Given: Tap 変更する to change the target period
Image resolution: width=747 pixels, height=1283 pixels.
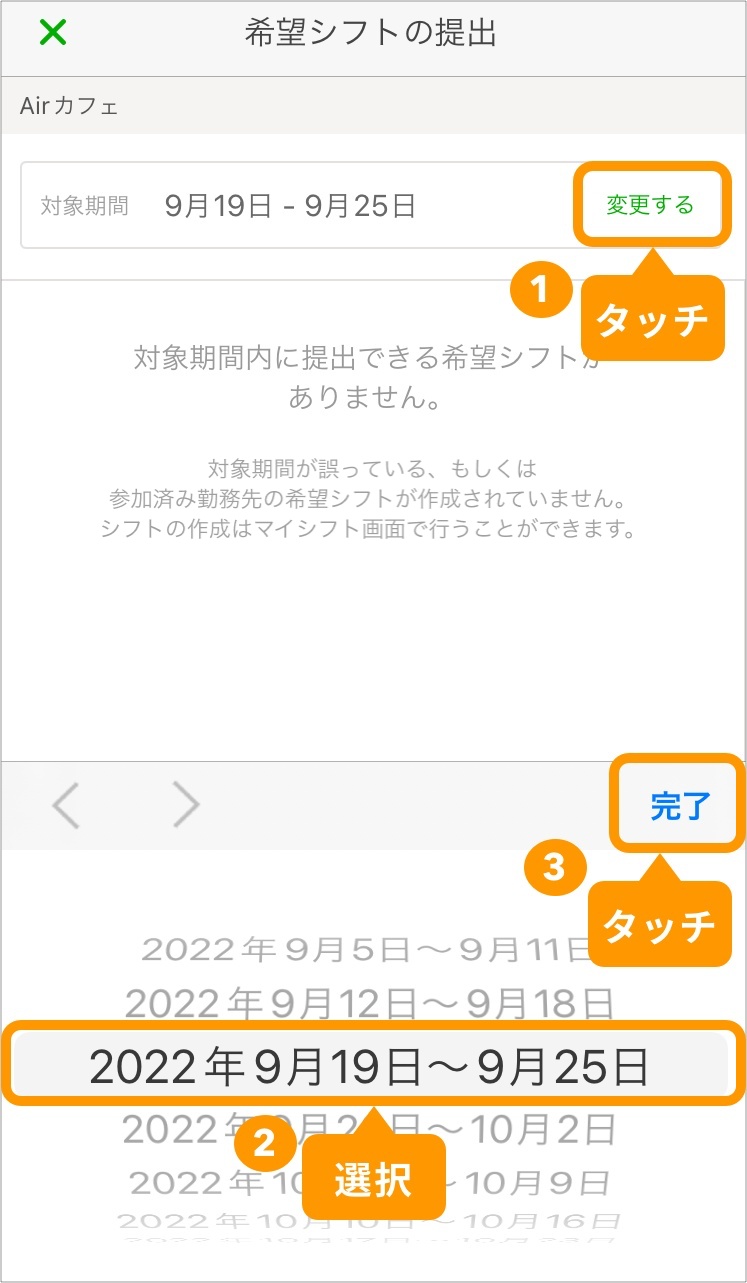Looking at the screenshot, I should point(651,203).
